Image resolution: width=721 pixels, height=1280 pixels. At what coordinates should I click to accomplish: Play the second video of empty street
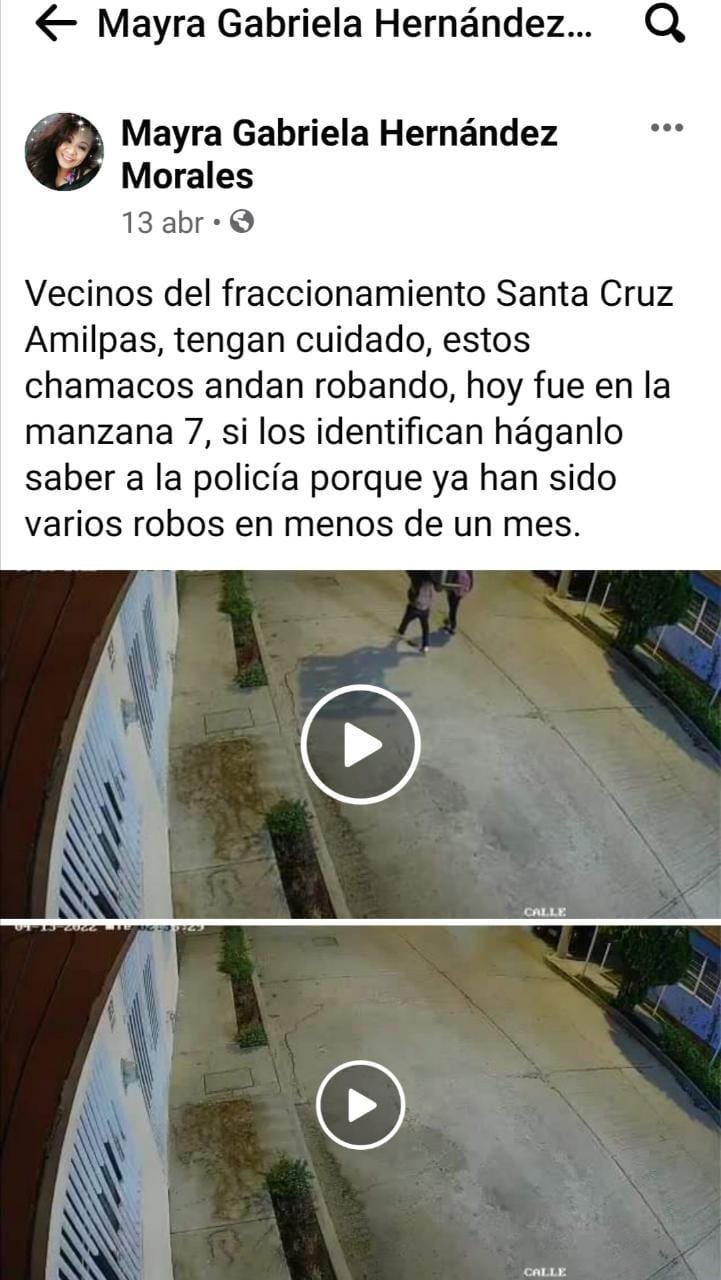pyautogui.click(x=360, y=1105)
